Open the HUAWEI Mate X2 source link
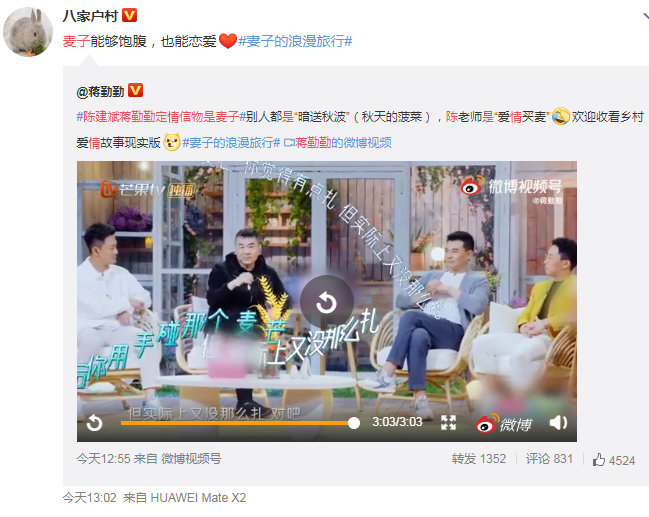This screenshot has height=517, width=649. [198, 497]
